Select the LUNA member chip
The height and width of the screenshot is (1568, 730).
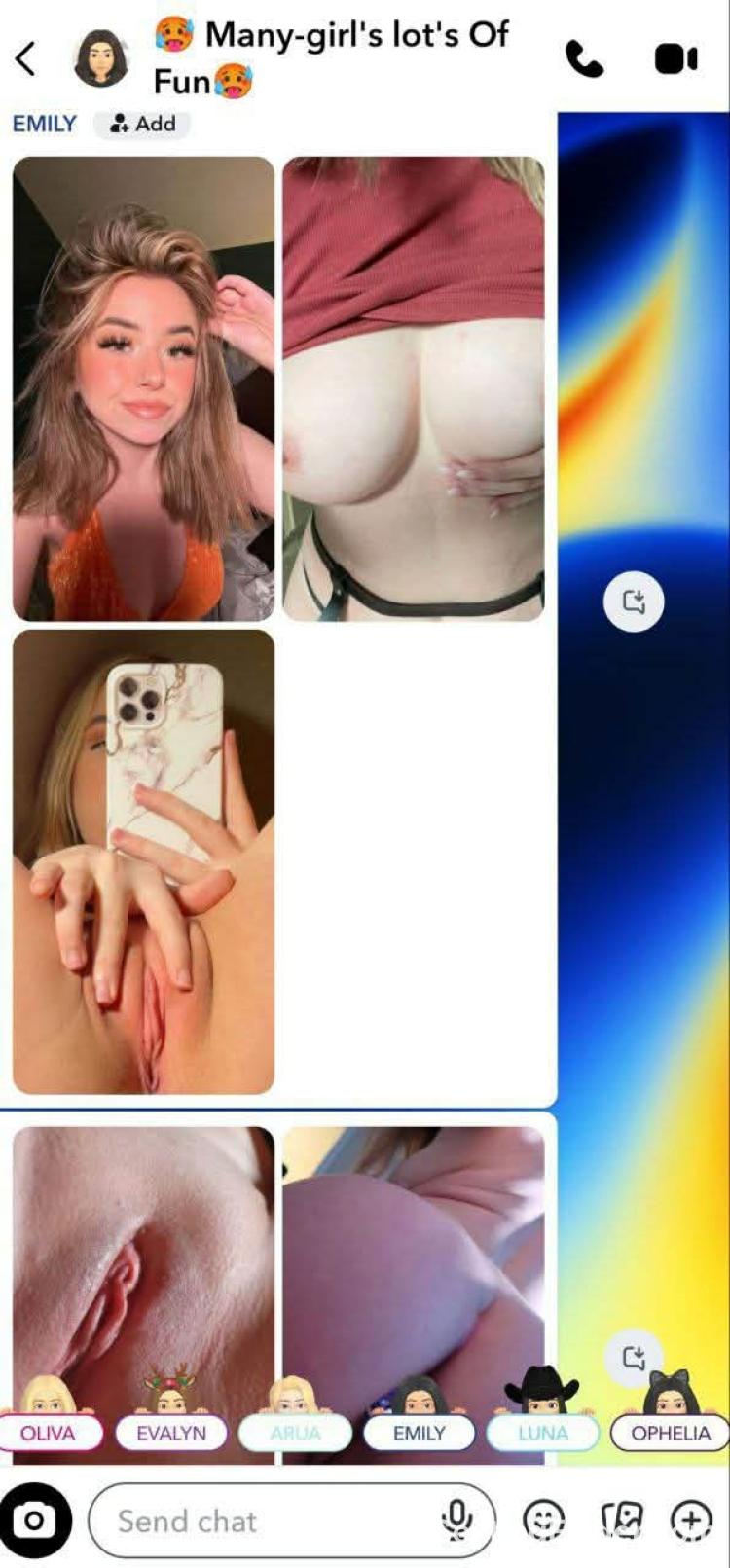point(542,1433)
